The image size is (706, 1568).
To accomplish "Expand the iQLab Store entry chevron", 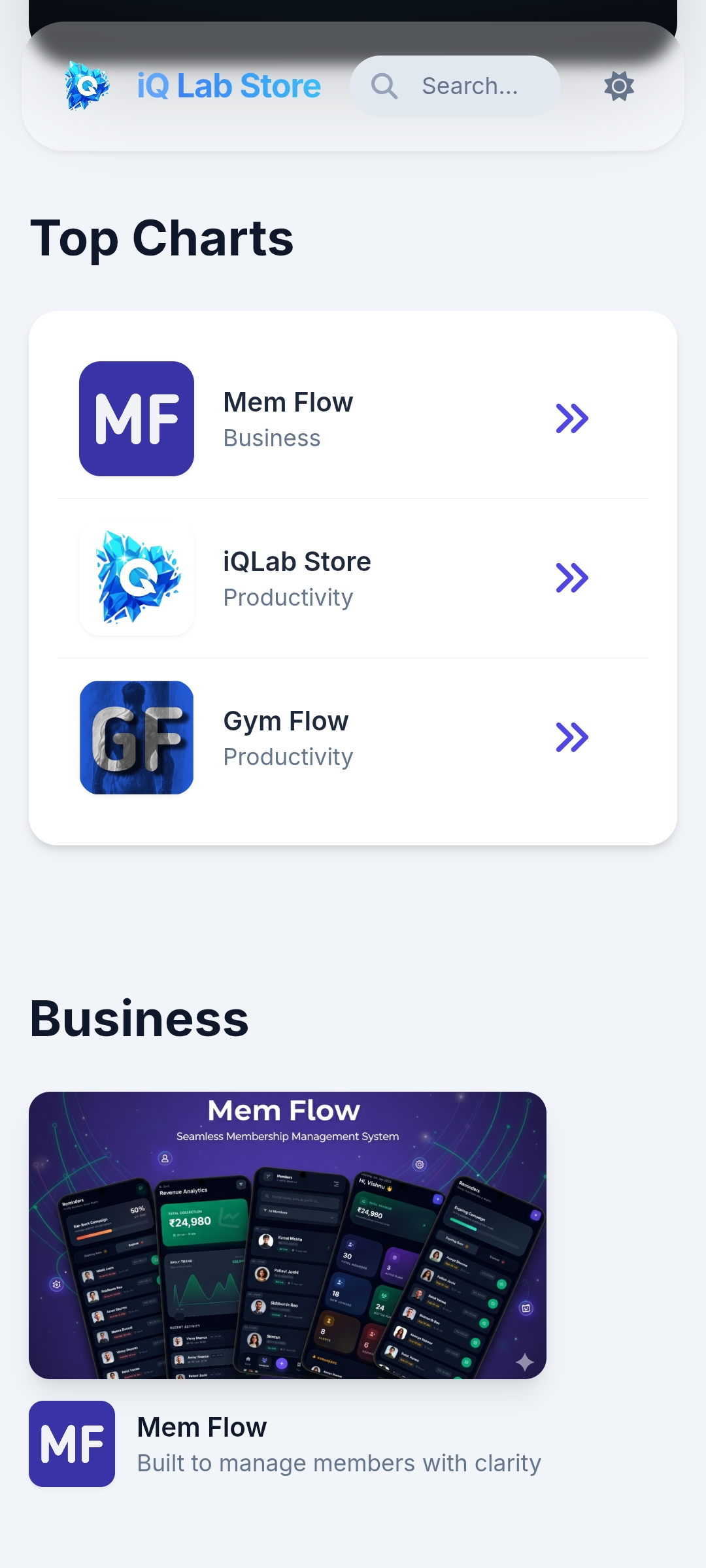I will tap(573, 578).
